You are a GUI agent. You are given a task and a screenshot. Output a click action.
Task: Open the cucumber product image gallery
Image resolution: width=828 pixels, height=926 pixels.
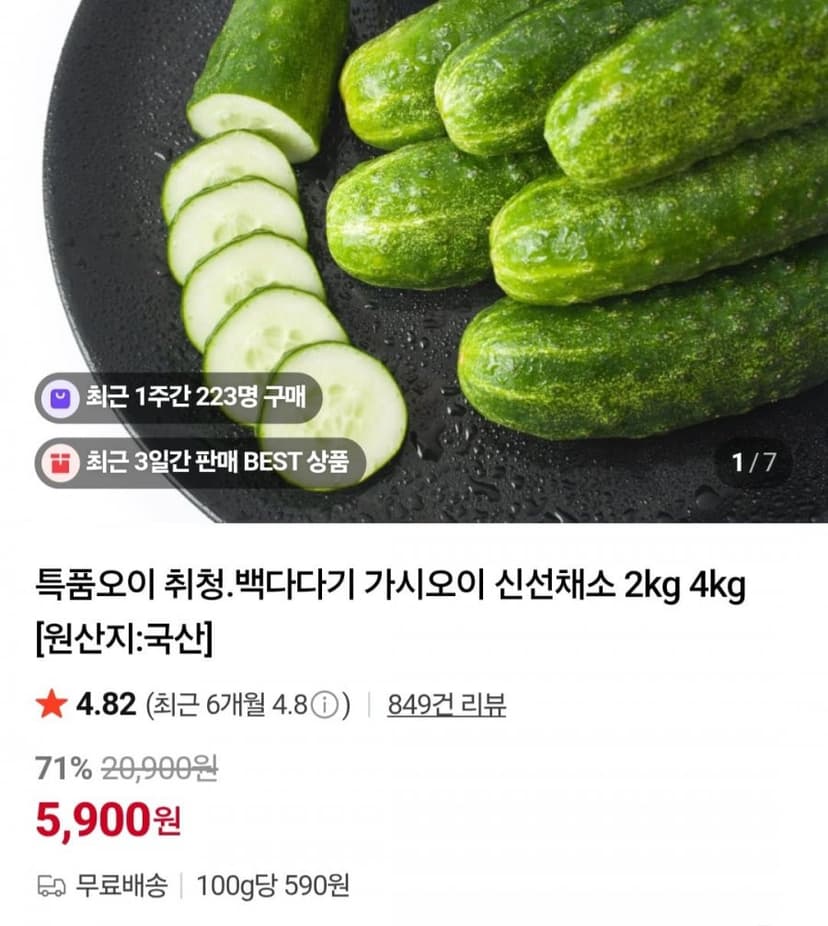pos(414,261)
